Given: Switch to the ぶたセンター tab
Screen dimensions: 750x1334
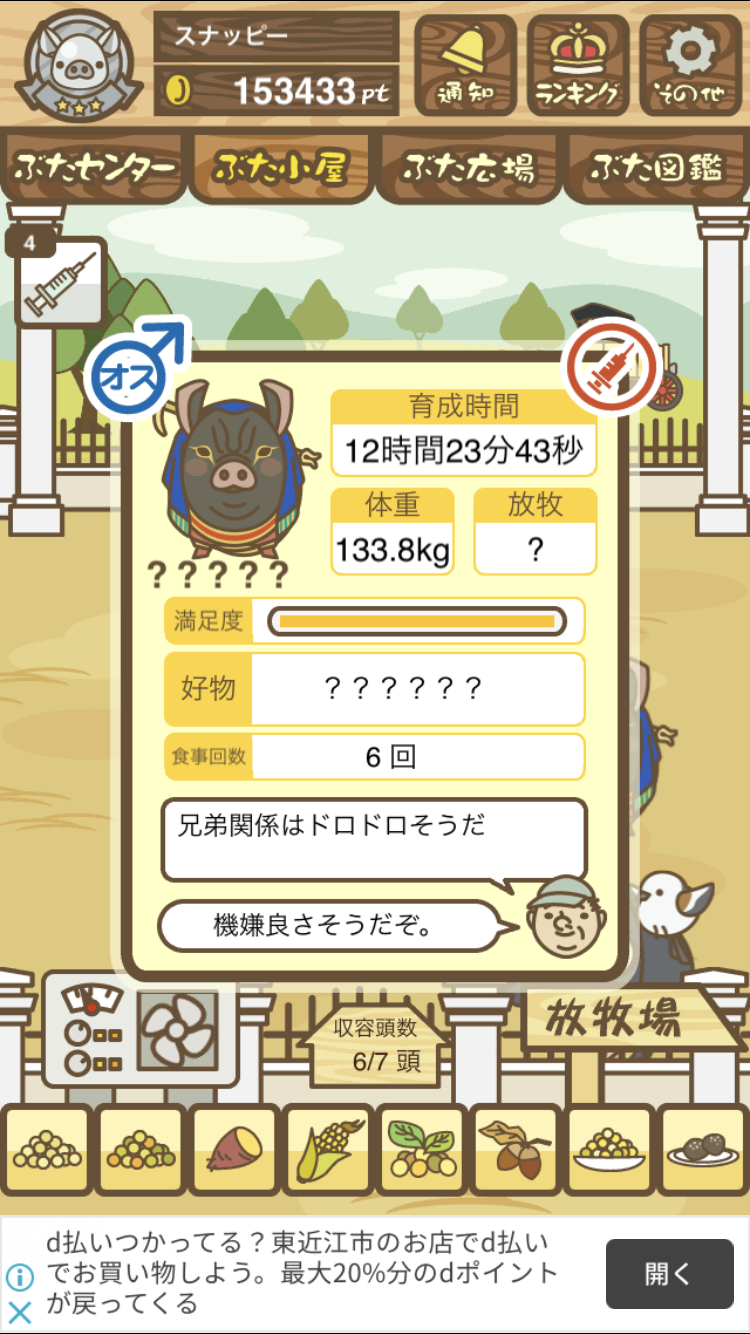Looking at the screenshot, I should pos(94,168).
